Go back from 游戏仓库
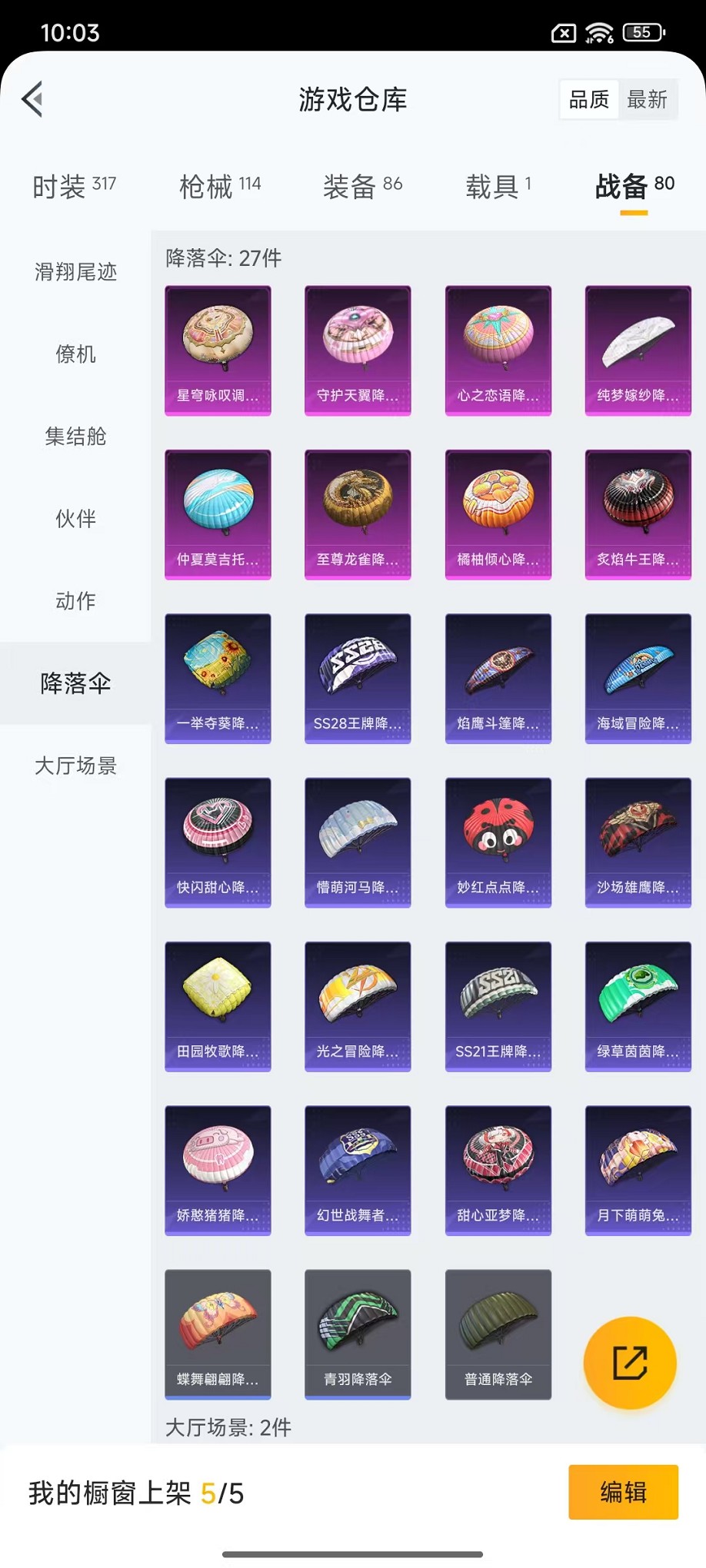This screenshot has height=1568, width=706. (x=33, y=99)
